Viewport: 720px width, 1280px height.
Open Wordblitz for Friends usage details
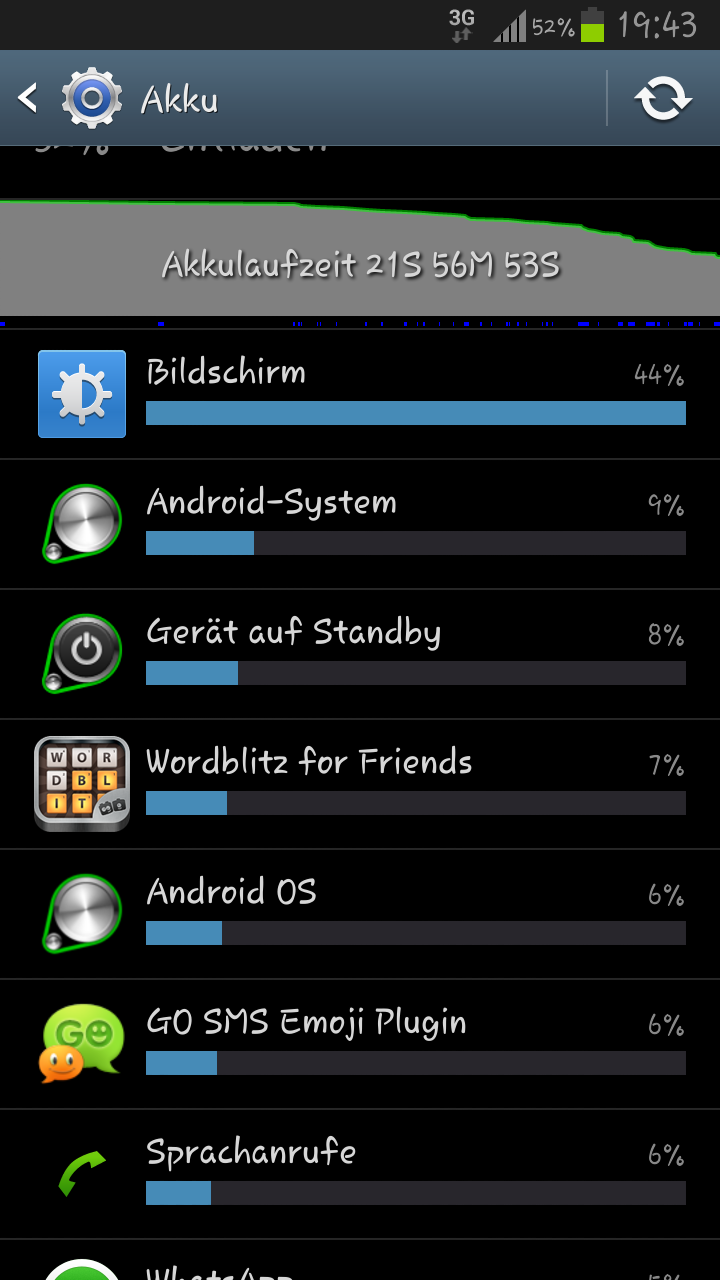[360, 785]
